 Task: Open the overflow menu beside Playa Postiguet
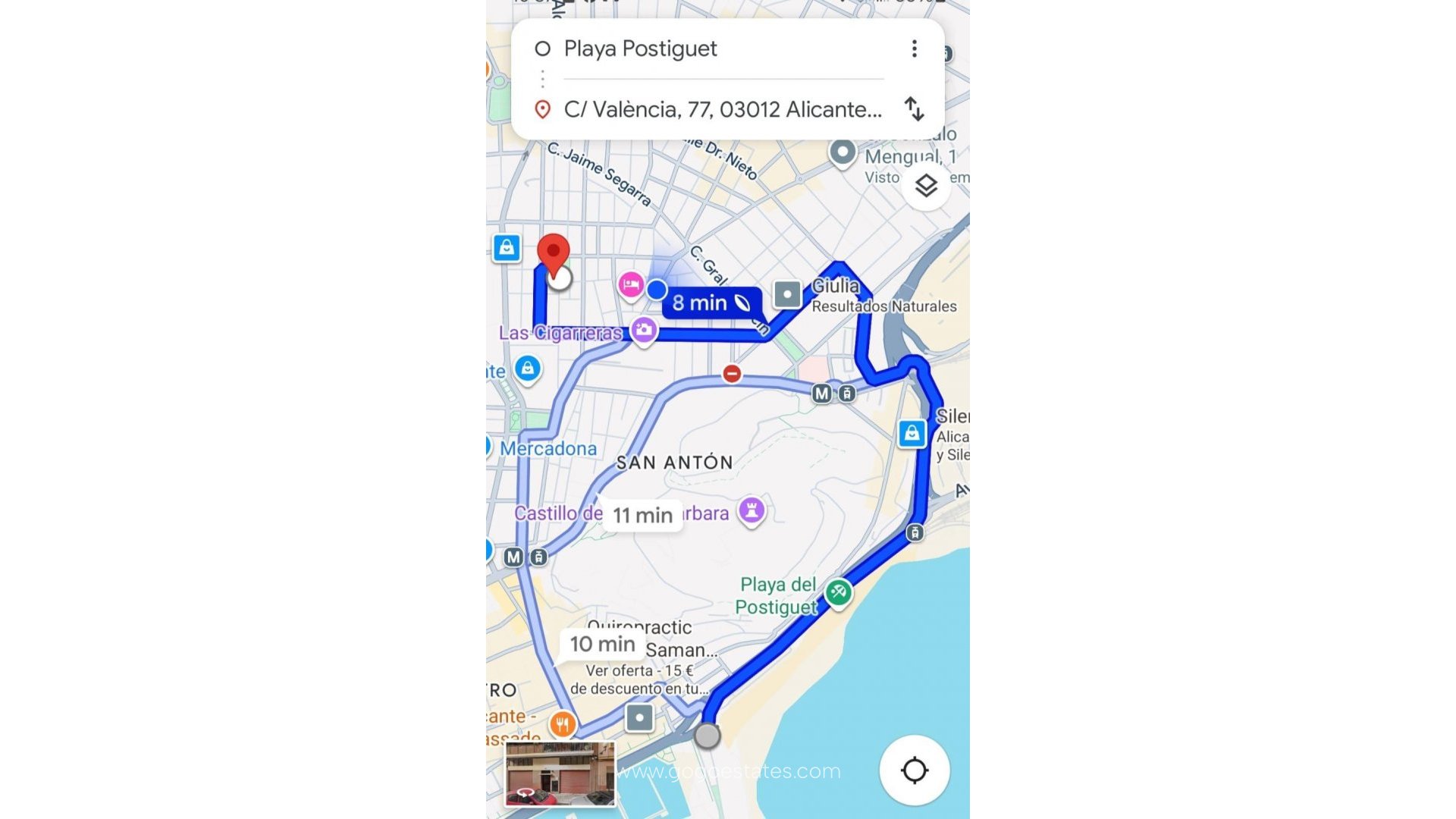(914, 49)
